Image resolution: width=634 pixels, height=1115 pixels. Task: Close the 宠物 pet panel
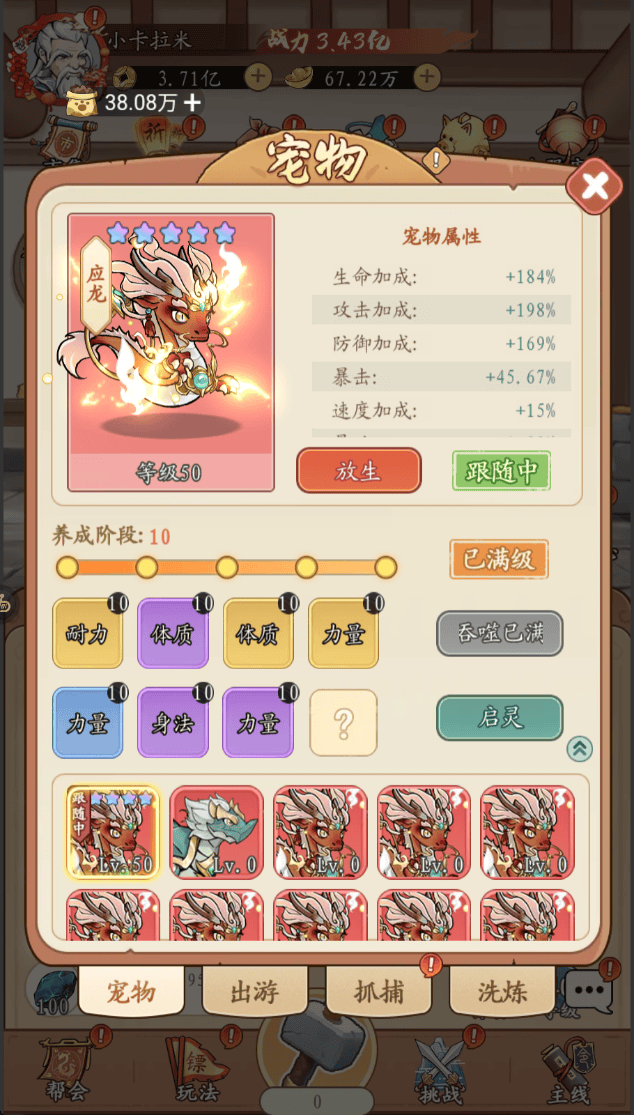pyautogui.click(x=594, y=185)
